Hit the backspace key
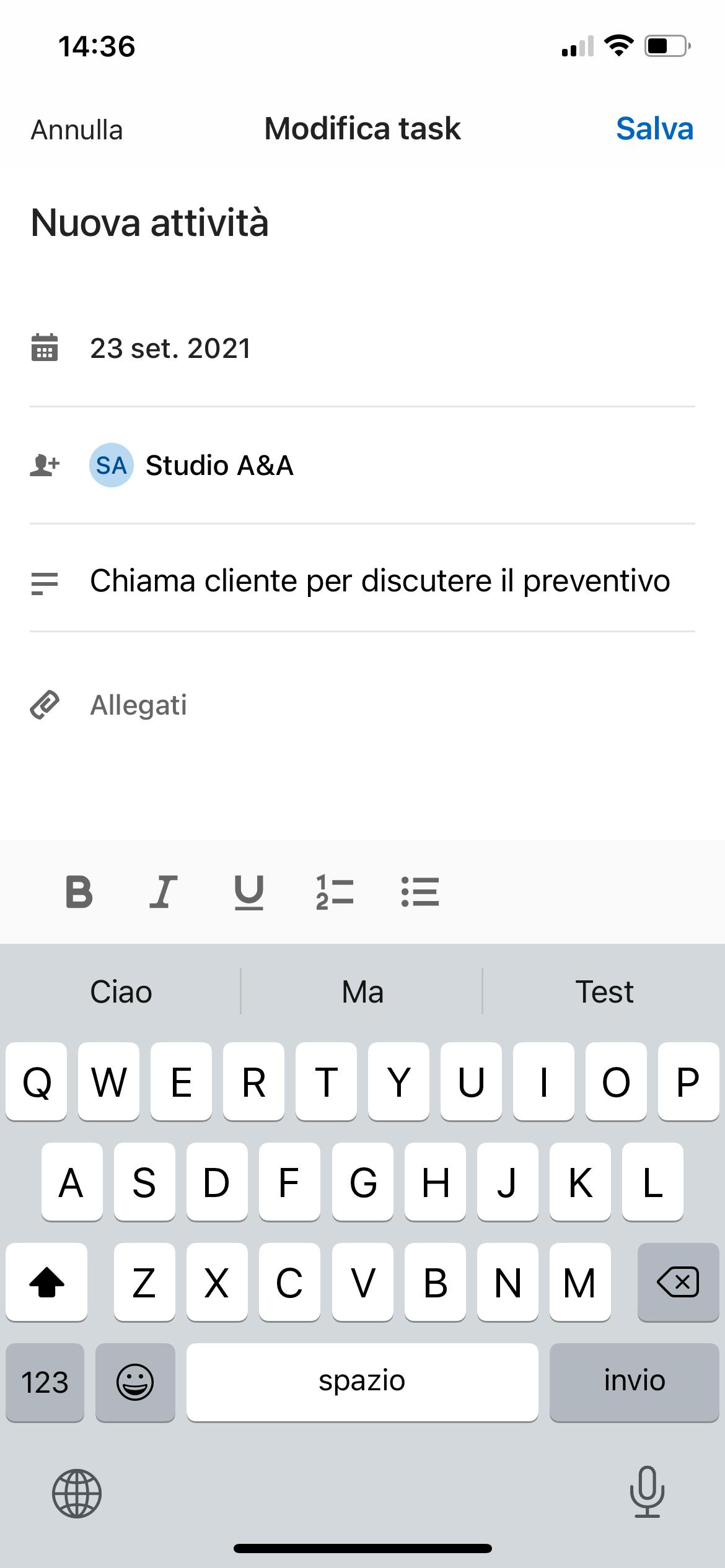This screenshot has width=725, height=1568. tap(677, 1281)
